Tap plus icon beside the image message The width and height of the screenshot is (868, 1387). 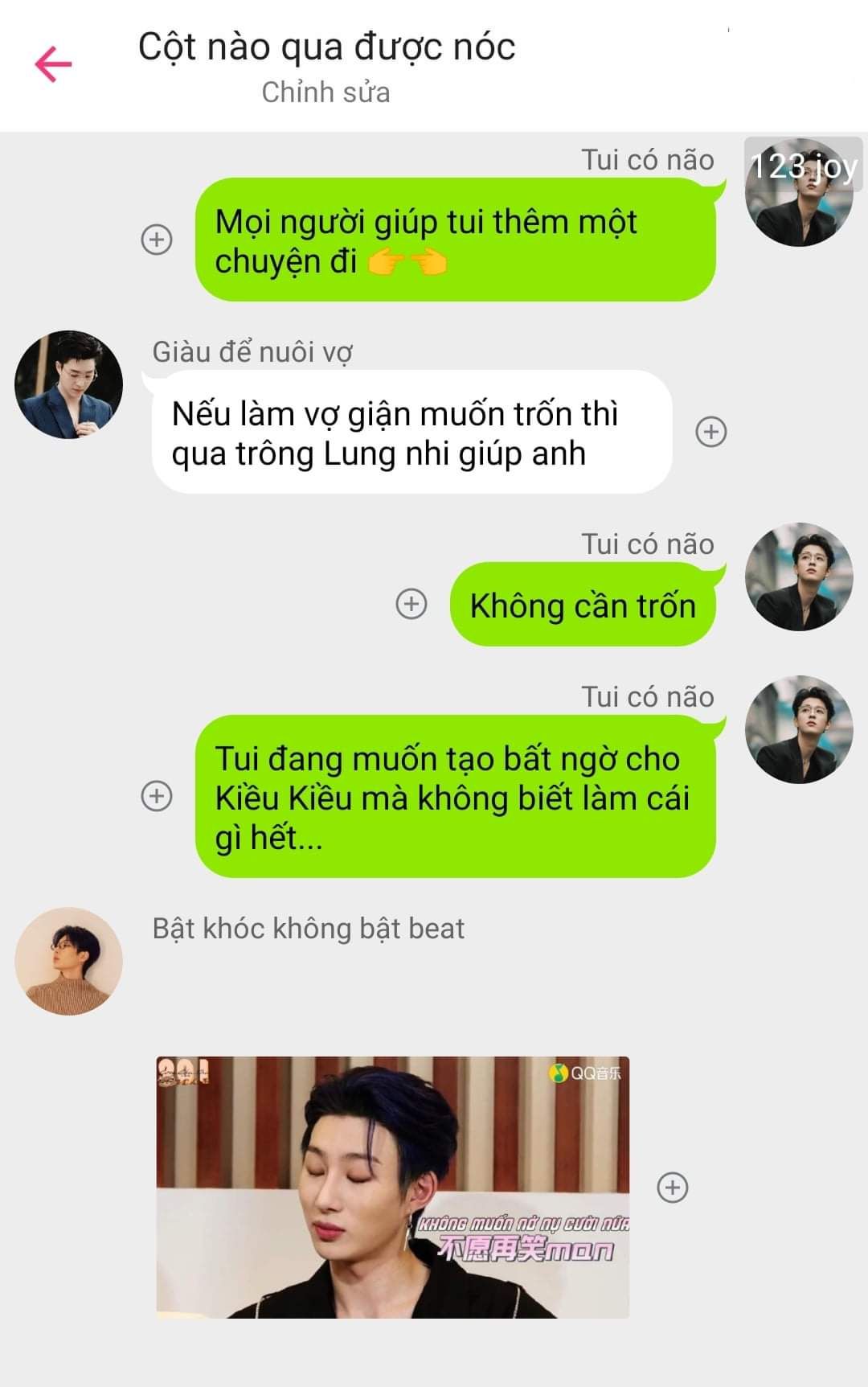coord(673,1188)
